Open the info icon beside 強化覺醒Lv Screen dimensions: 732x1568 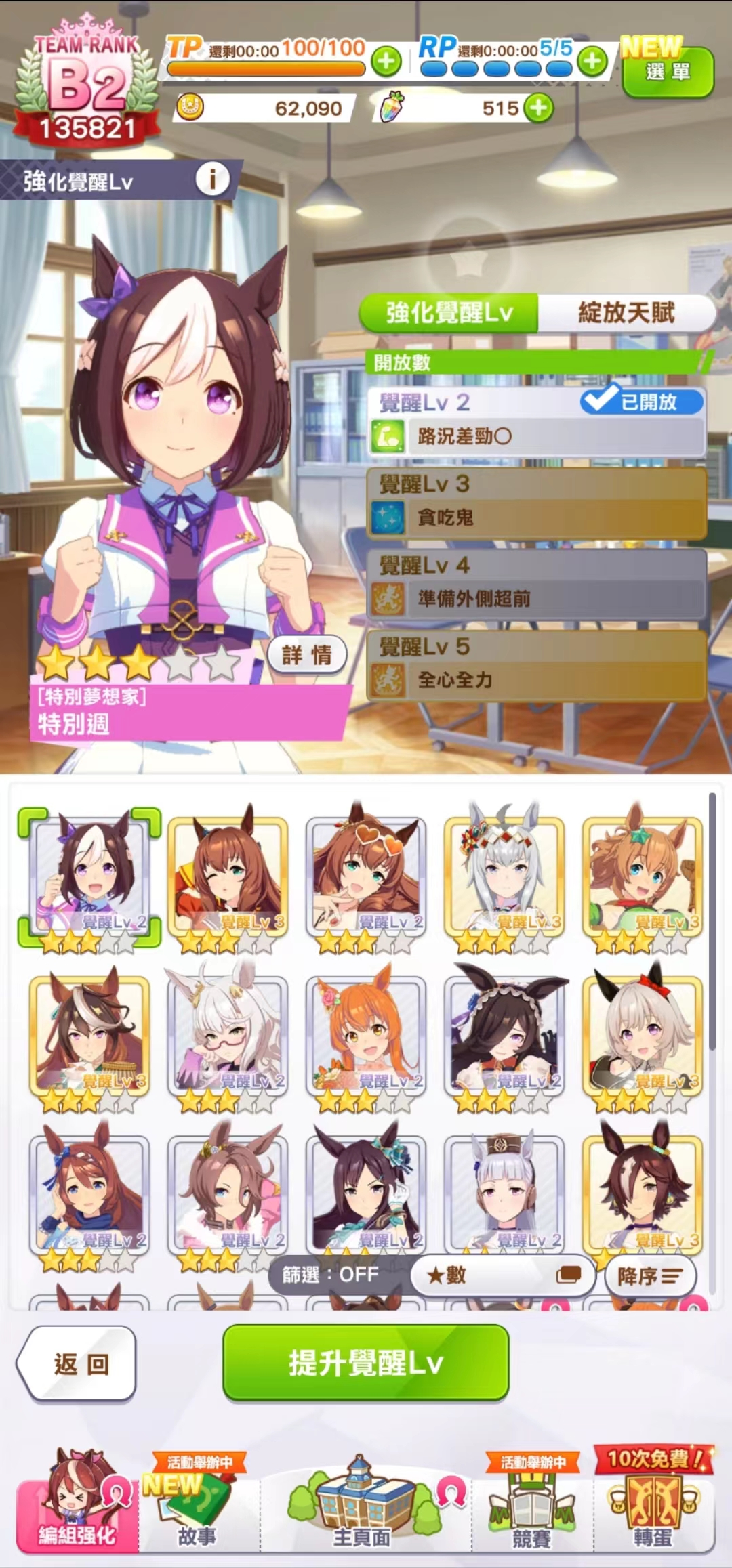(212, 180)
